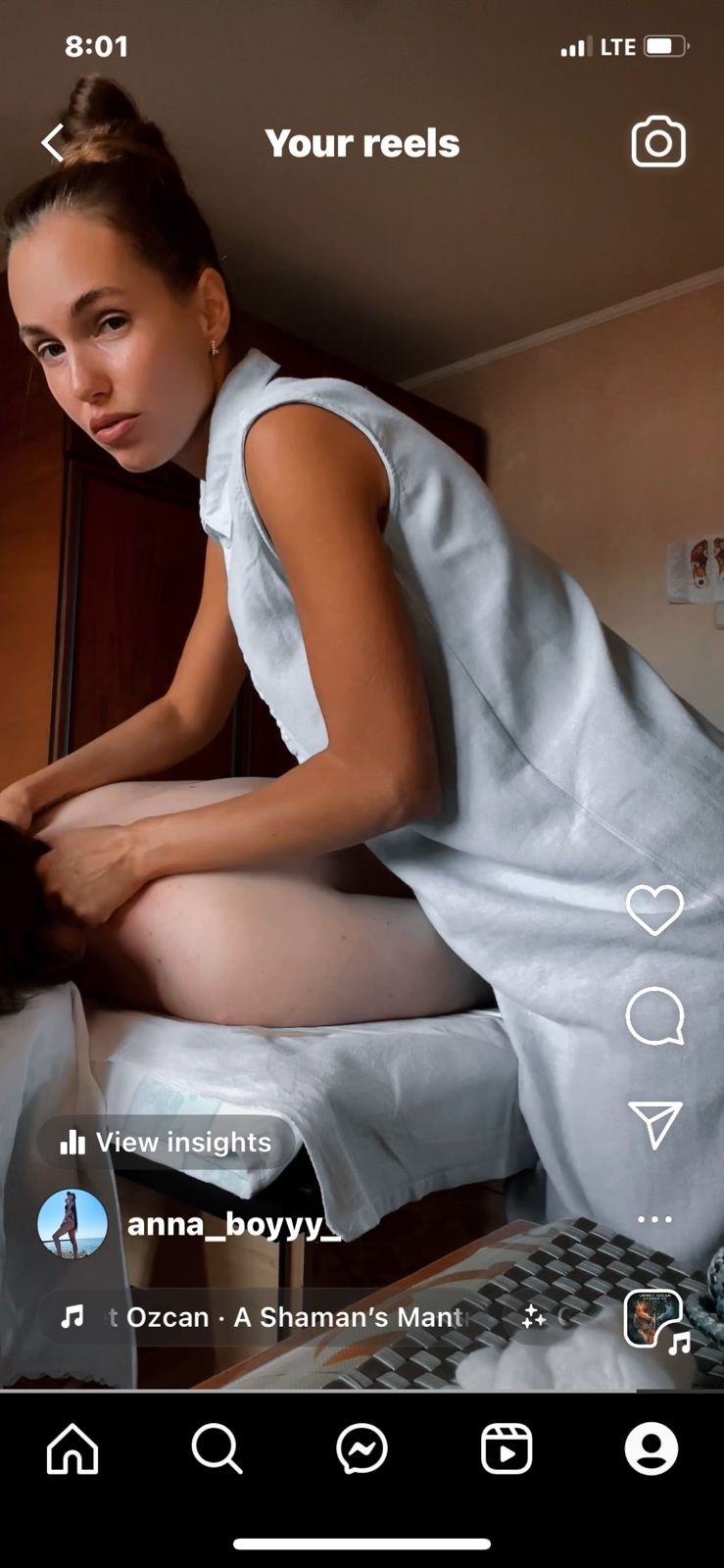Switch to the Home tab

coord(72,1448)
